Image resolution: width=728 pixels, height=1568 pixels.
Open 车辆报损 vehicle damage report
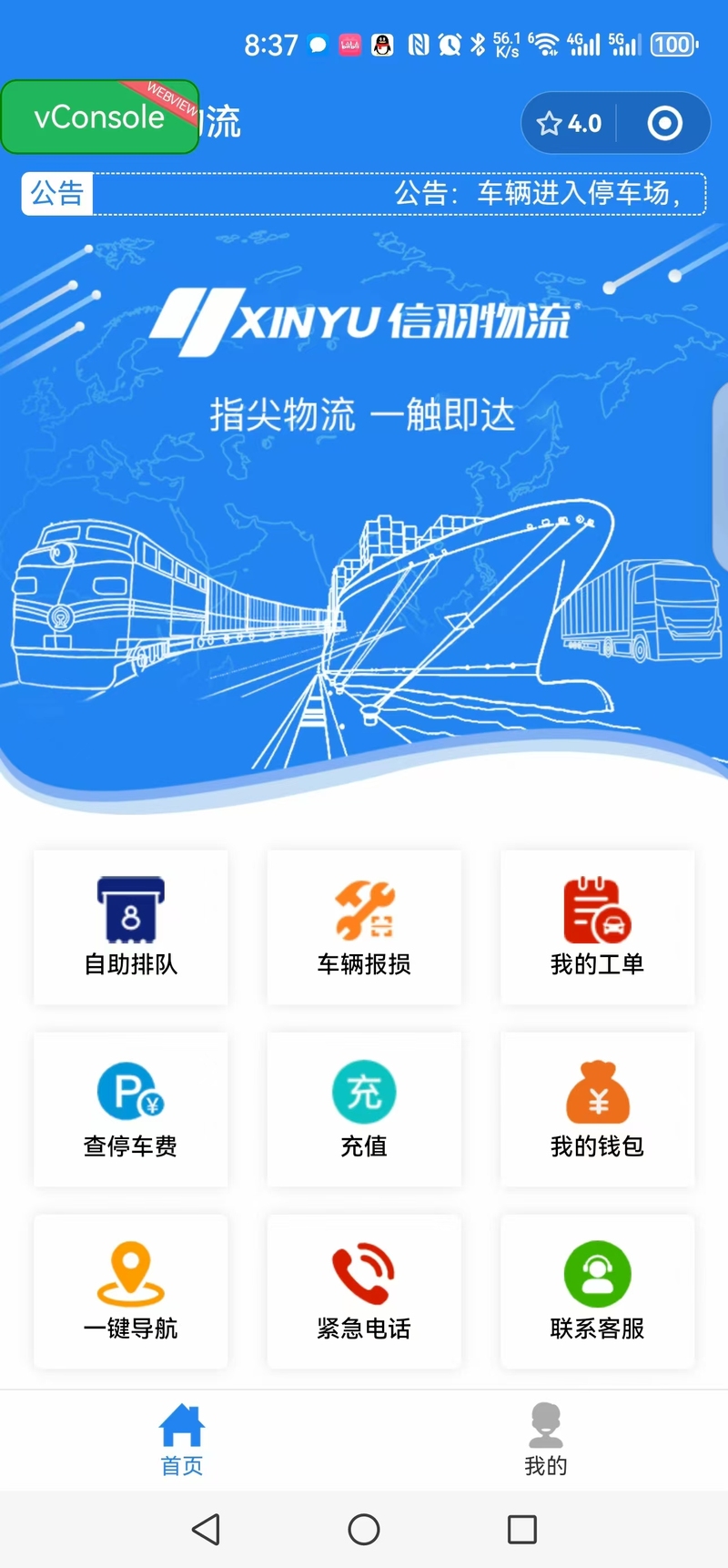(x=364, y=927)
